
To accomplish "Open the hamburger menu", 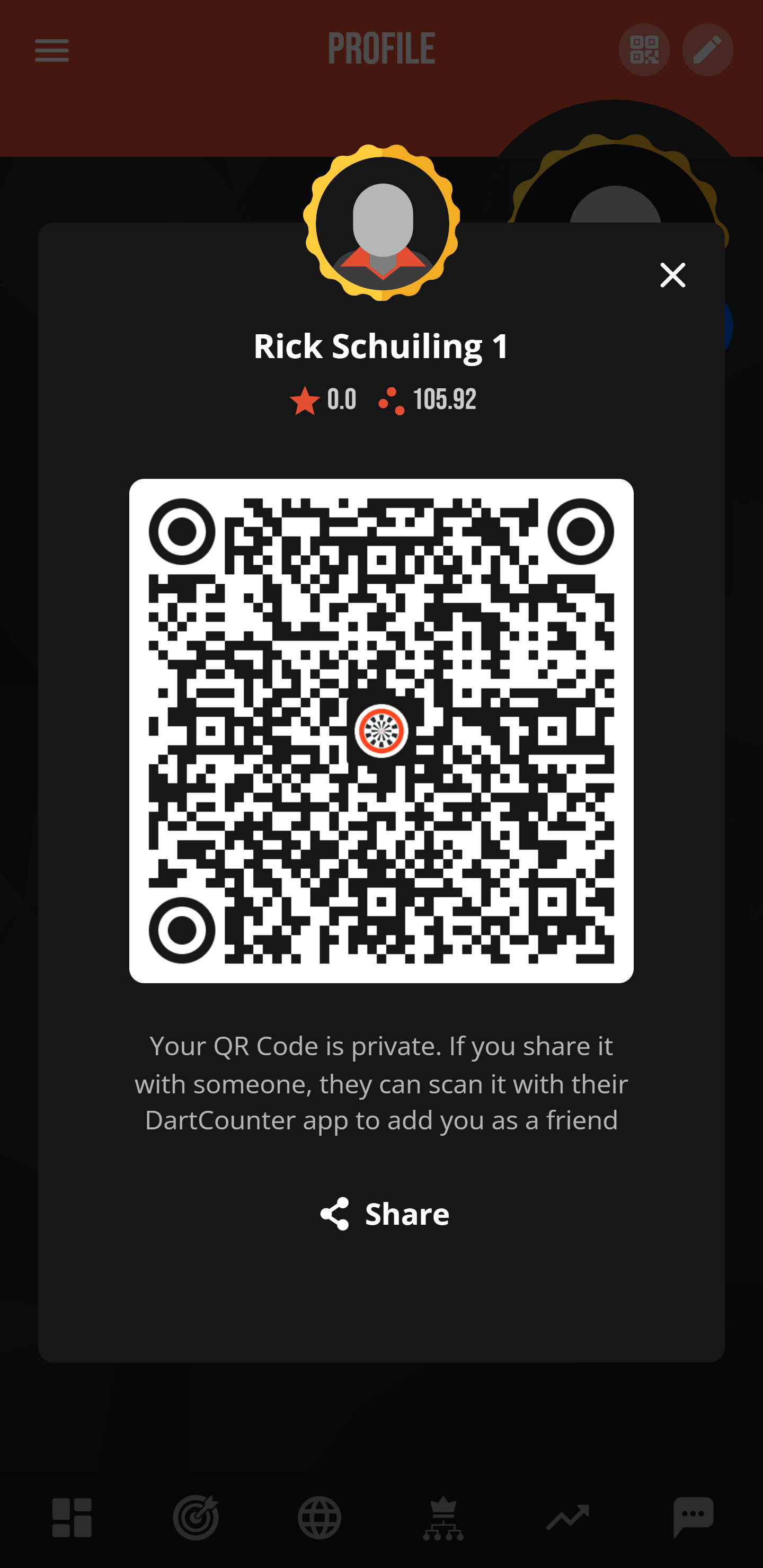I will (x=52, y=50).
